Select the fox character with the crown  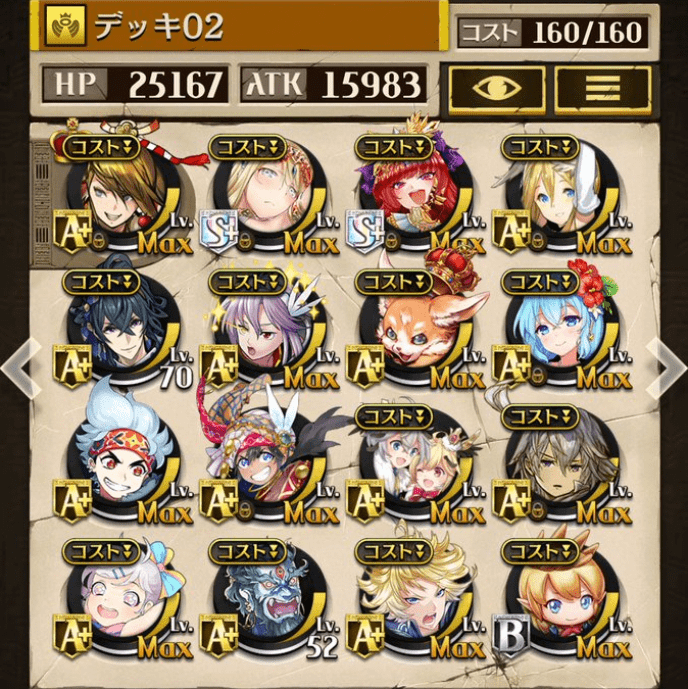pos(413,328)
